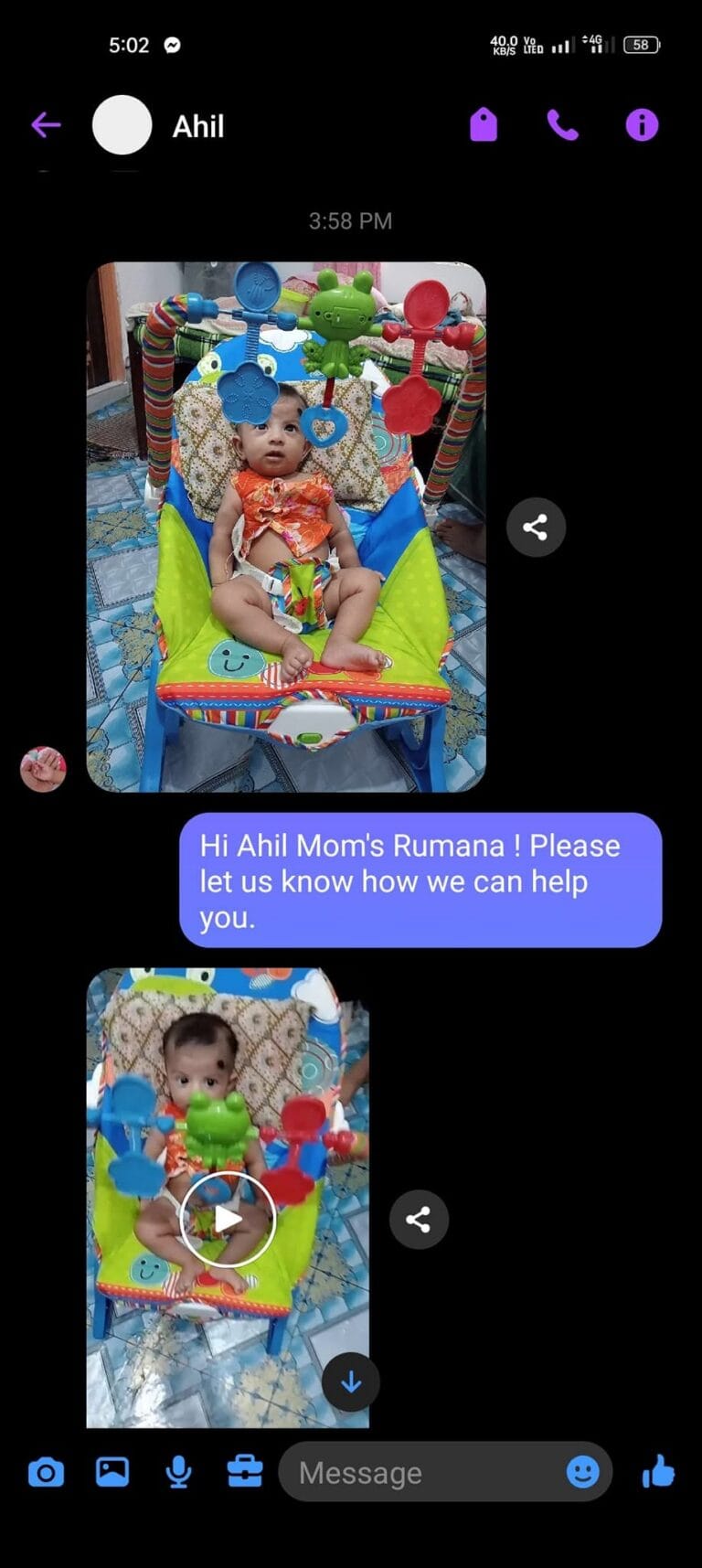Focus the Message text field
This screenshot has width=702, height=1568.
coord(423,1472)
